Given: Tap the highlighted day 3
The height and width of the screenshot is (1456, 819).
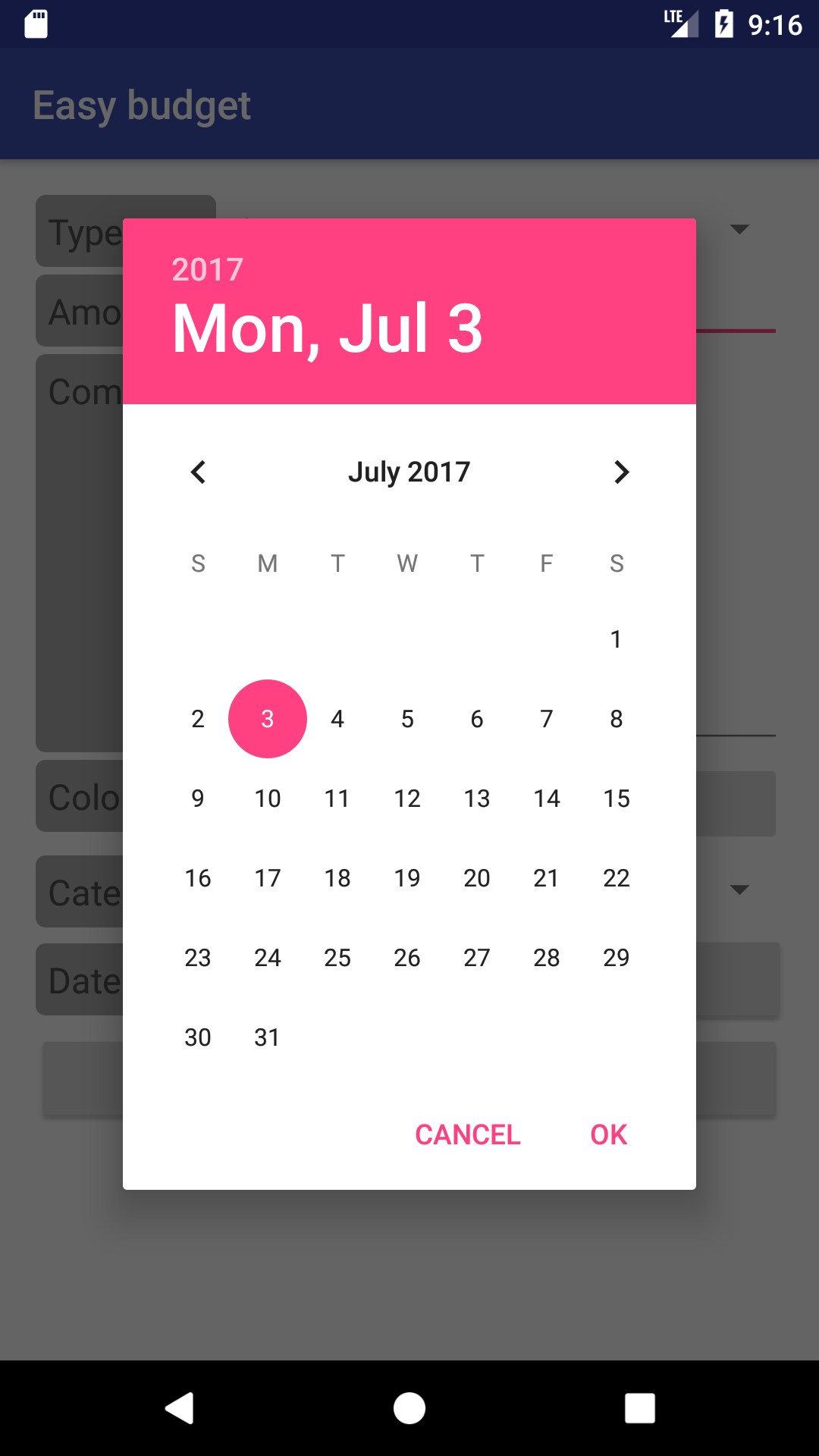Looking at the screenshot, I should click(268, 719).
